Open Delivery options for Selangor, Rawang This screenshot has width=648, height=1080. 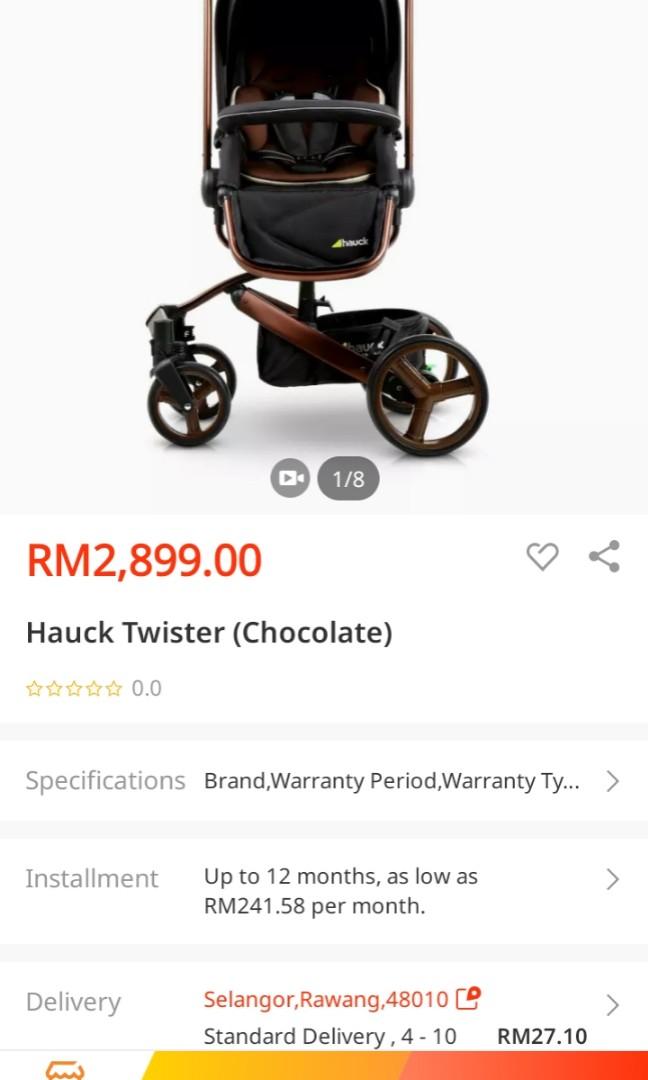tap(324, 1004)
